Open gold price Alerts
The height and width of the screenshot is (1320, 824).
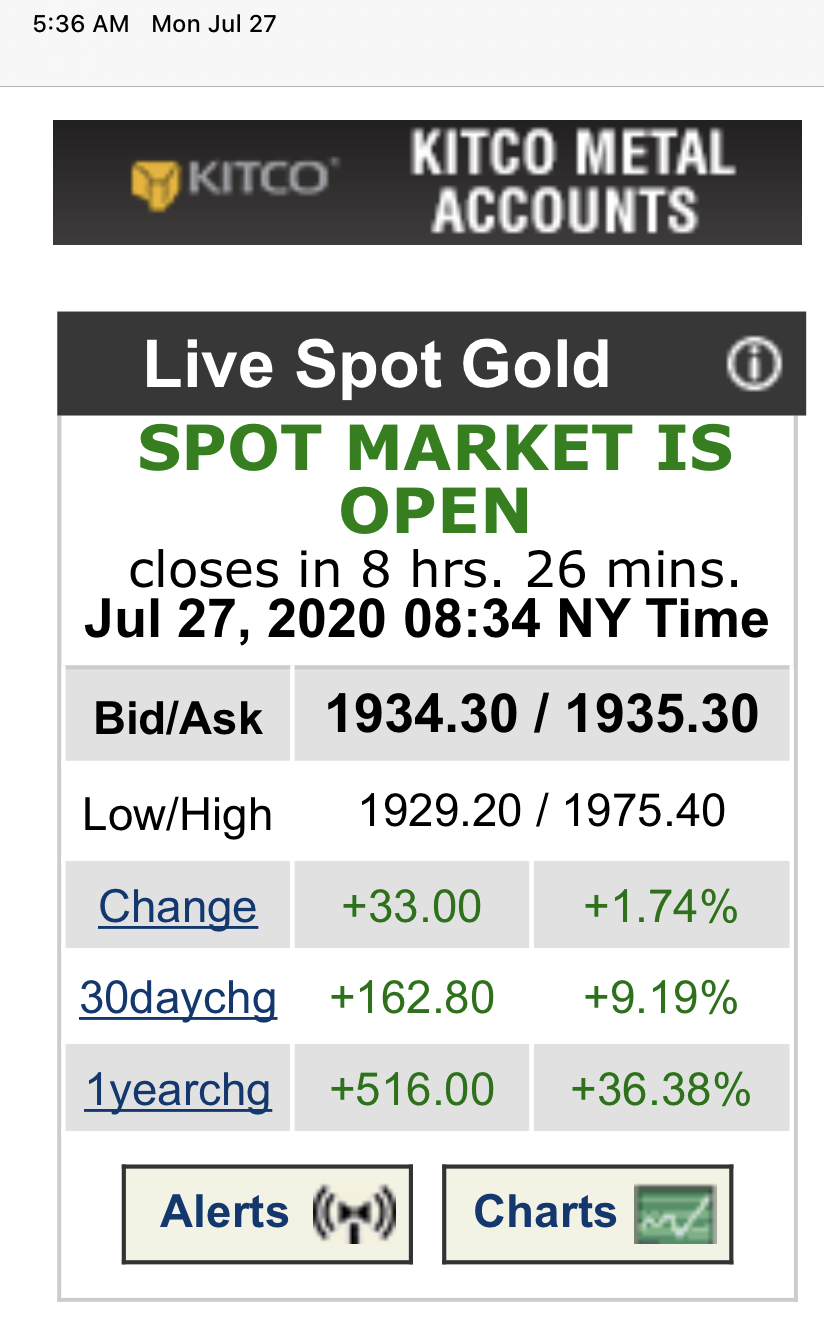click(267, 1213)
